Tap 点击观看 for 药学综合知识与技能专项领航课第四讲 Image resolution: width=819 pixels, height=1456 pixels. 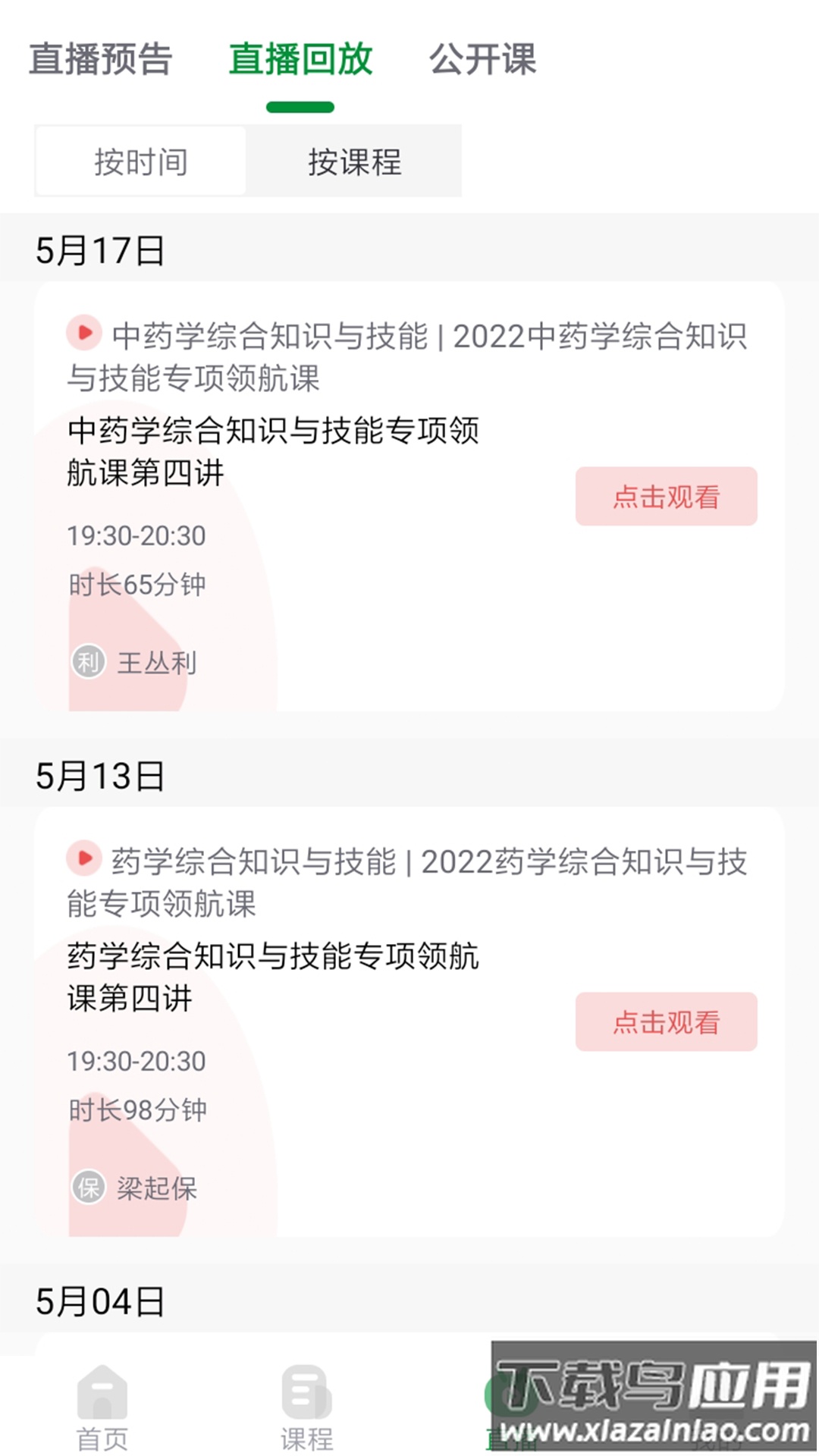(666, 1022)
